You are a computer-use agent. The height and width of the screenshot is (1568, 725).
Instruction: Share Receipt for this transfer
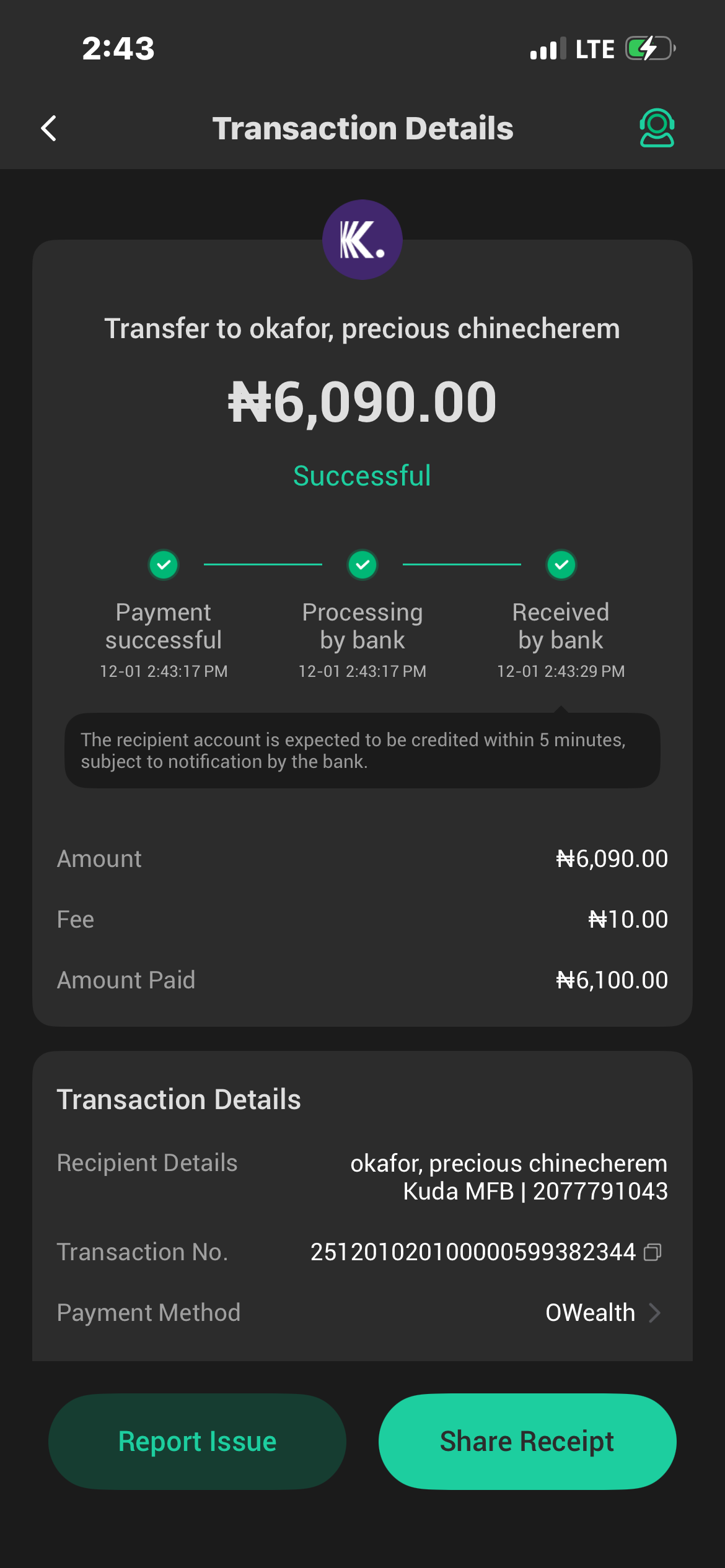527,1441
